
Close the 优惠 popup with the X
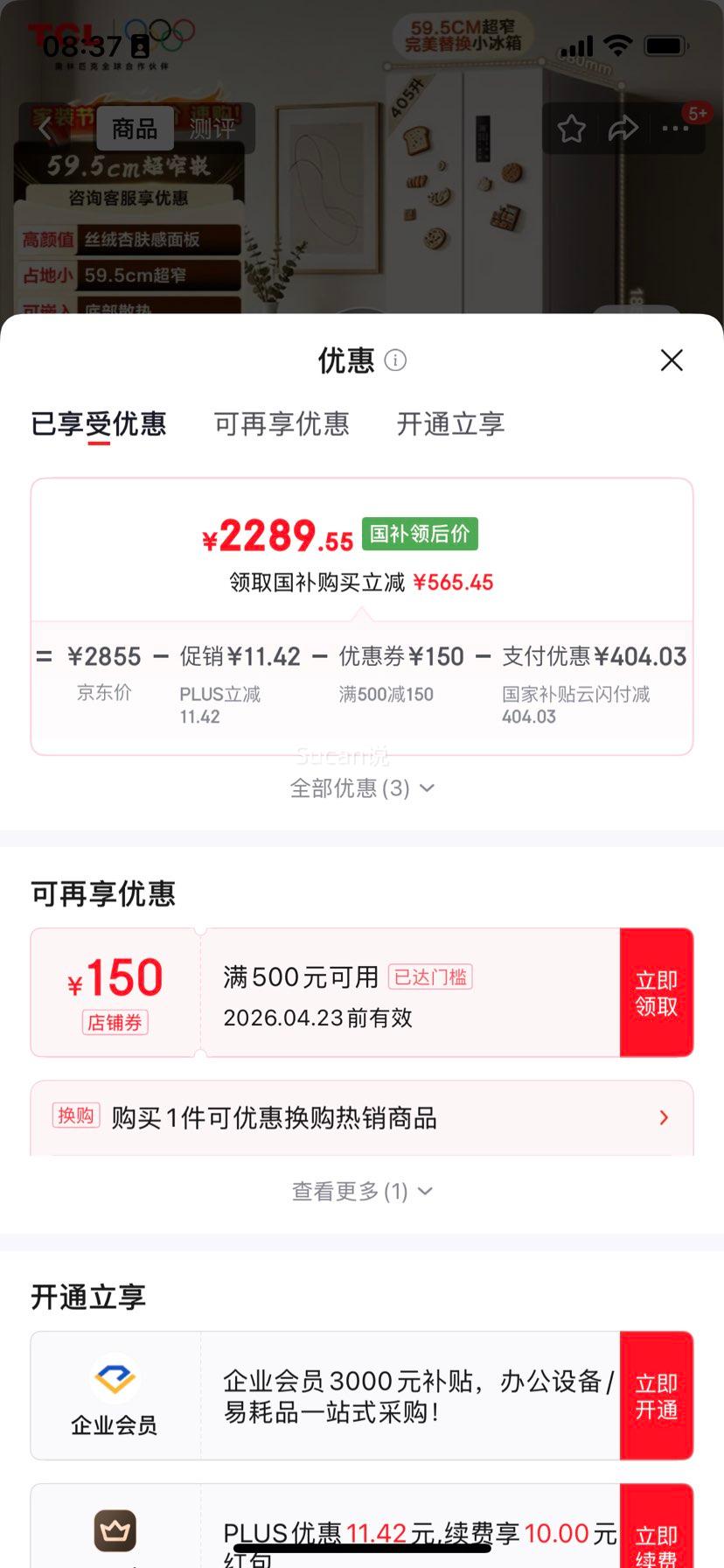[671, 360]
